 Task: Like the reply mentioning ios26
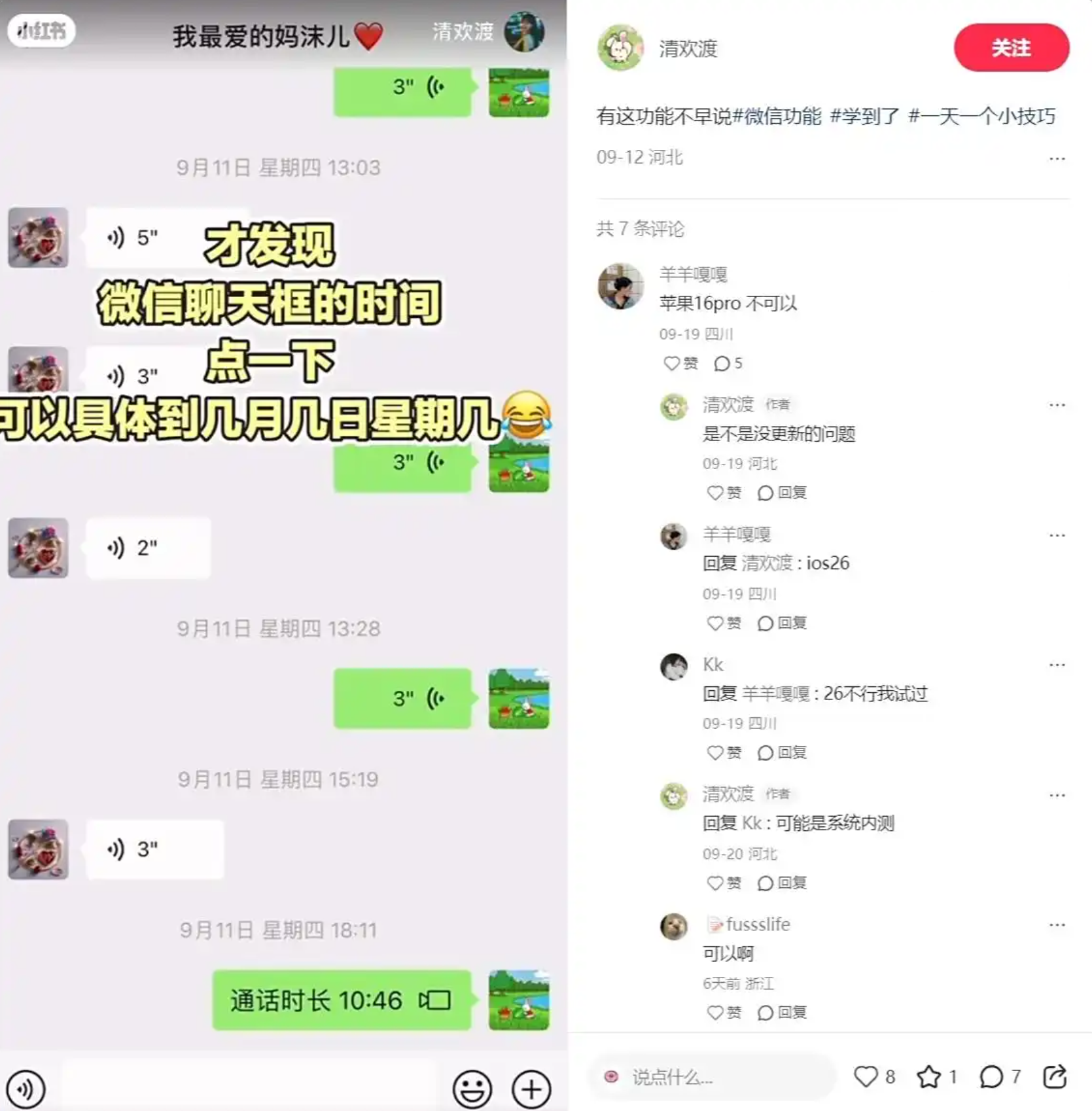tap(724, 623)
